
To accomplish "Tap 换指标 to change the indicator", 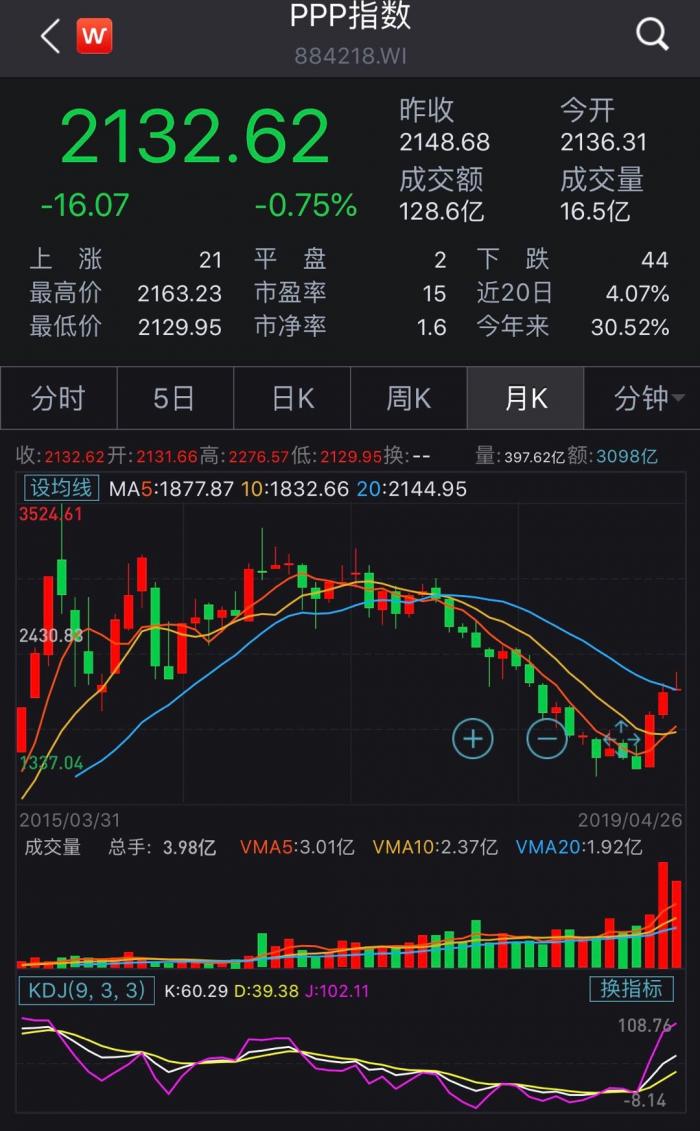I will click(x=631, y=989).
